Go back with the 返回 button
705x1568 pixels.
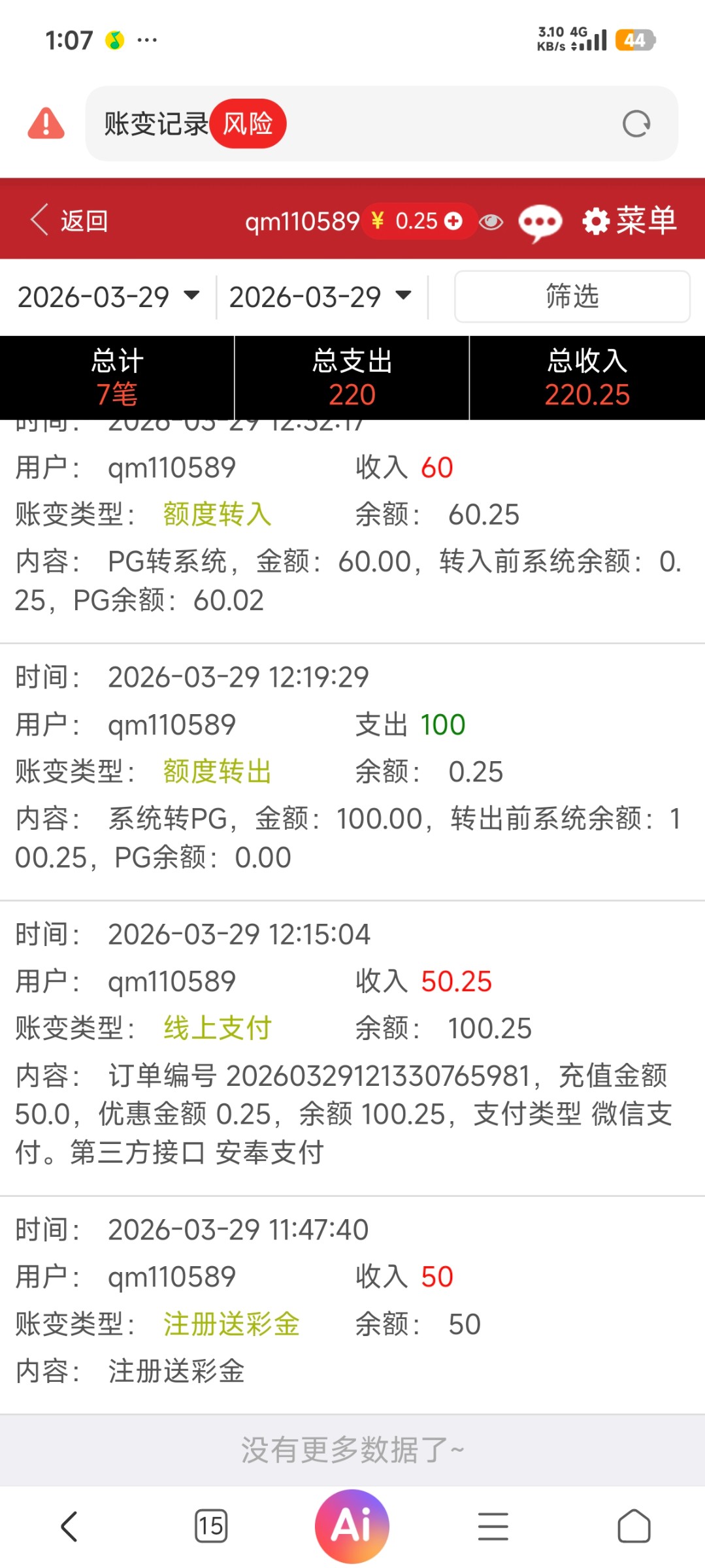click(x=69, y=221)
